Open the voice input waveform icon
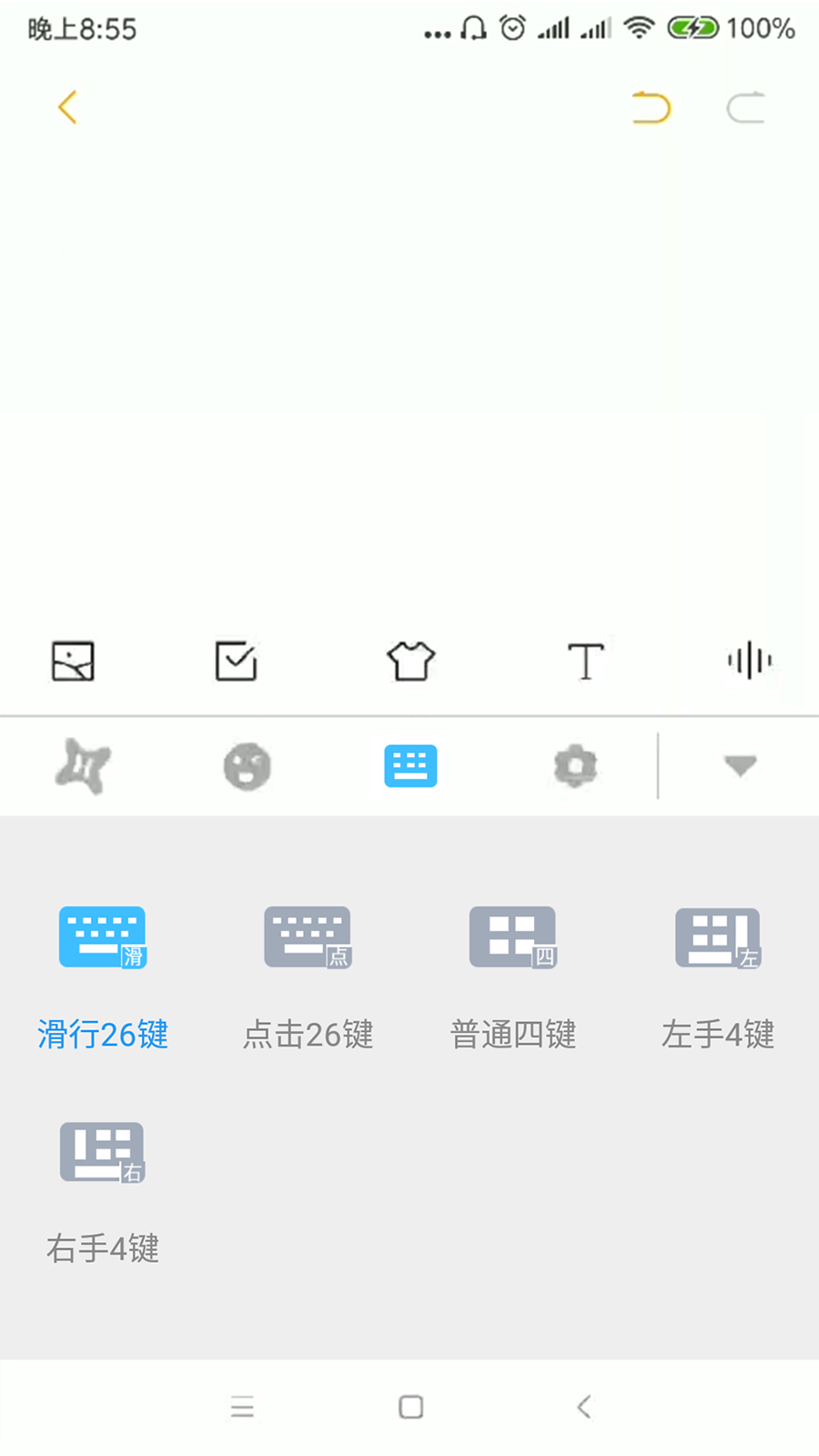 click(x=747, y=662)
